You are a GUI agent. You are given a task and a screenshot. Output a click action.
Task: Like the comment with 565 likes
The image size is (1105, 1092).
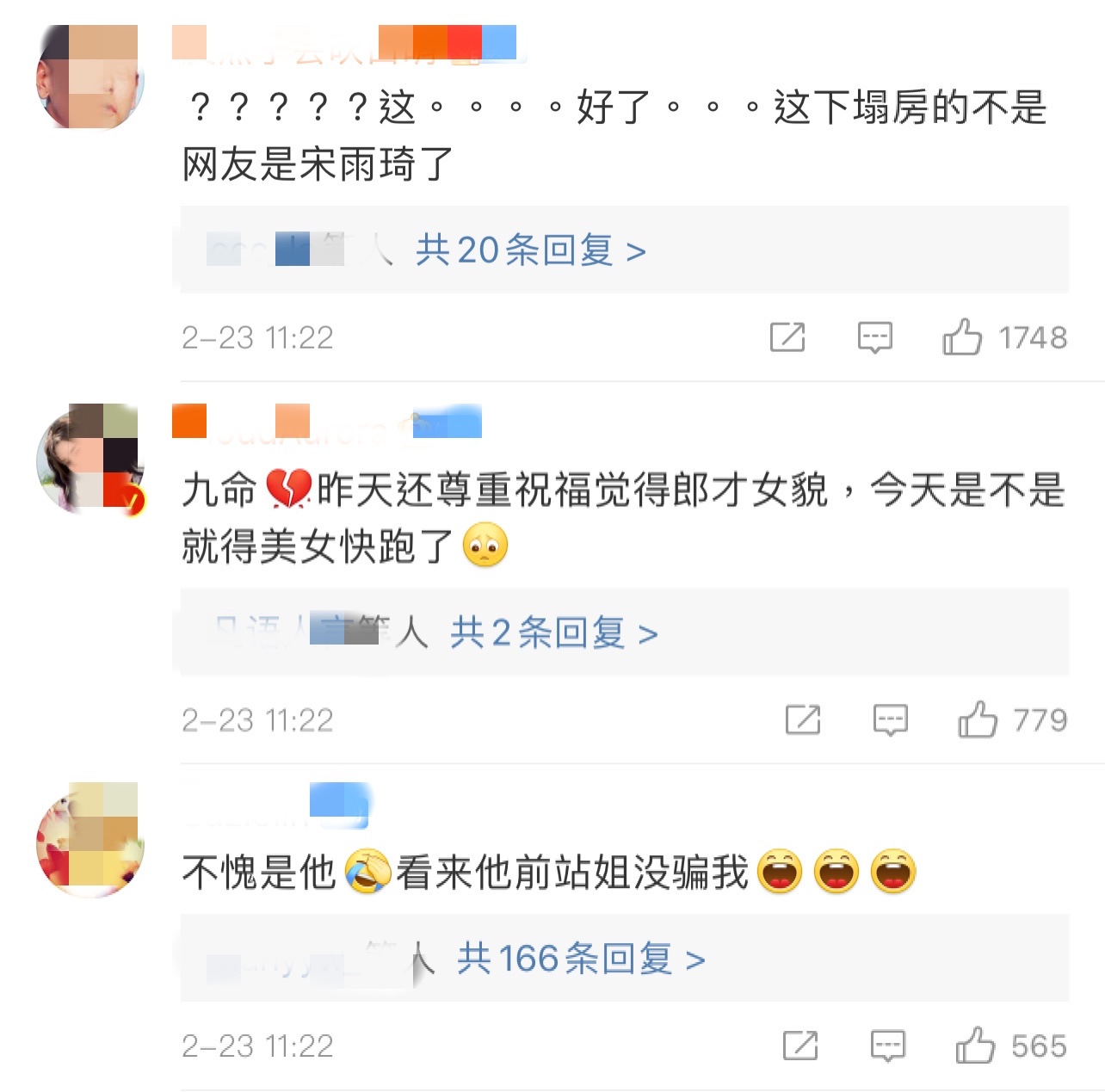click(x=975, y=1046)
